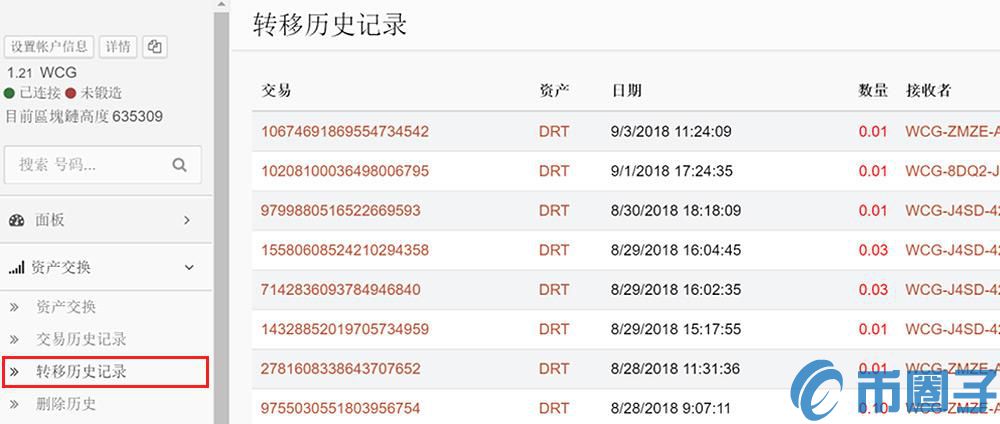Image resolution: width=1000 pixels, height=424 pixels.
Task: Open transaction 2781608338643707652
Action: point(340,369)
